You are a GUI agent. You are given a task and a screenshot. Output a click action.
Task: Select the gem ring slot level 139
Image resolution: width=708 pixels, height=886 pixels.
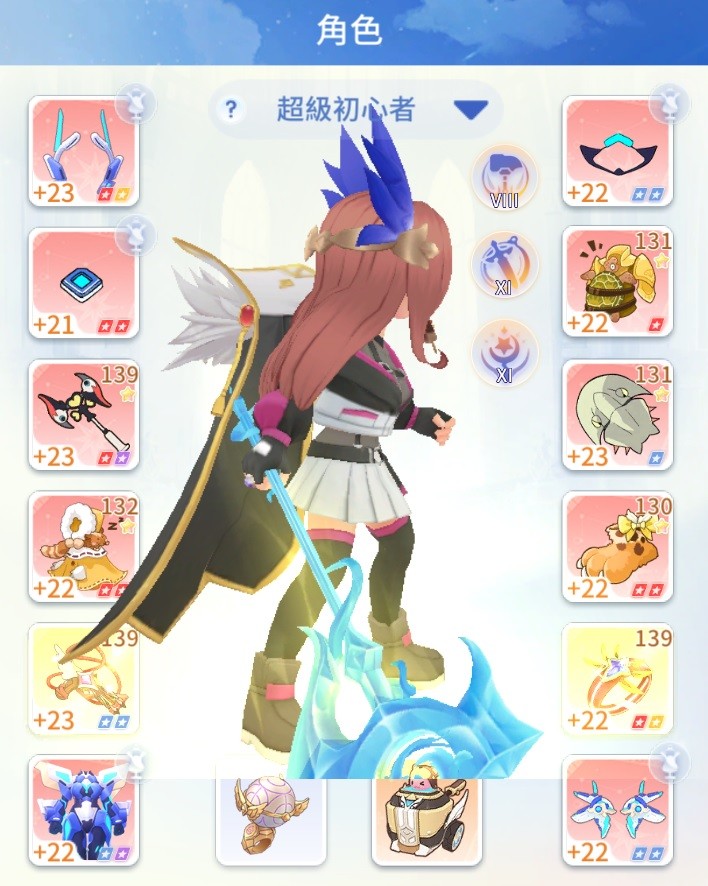coord(617,678)
